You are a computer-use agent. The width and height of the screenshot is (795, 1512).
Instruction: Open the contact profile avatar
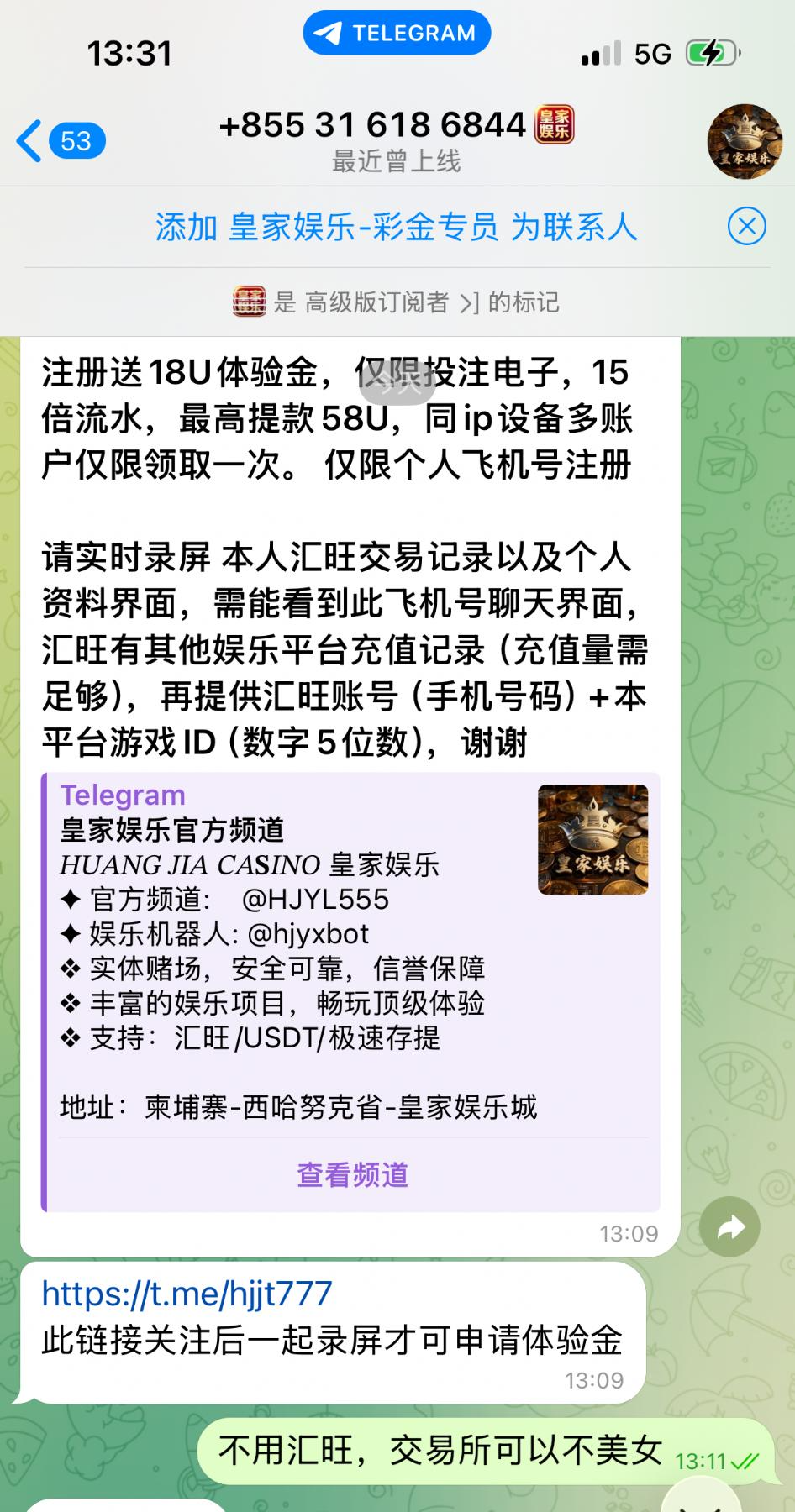[744, 141]
